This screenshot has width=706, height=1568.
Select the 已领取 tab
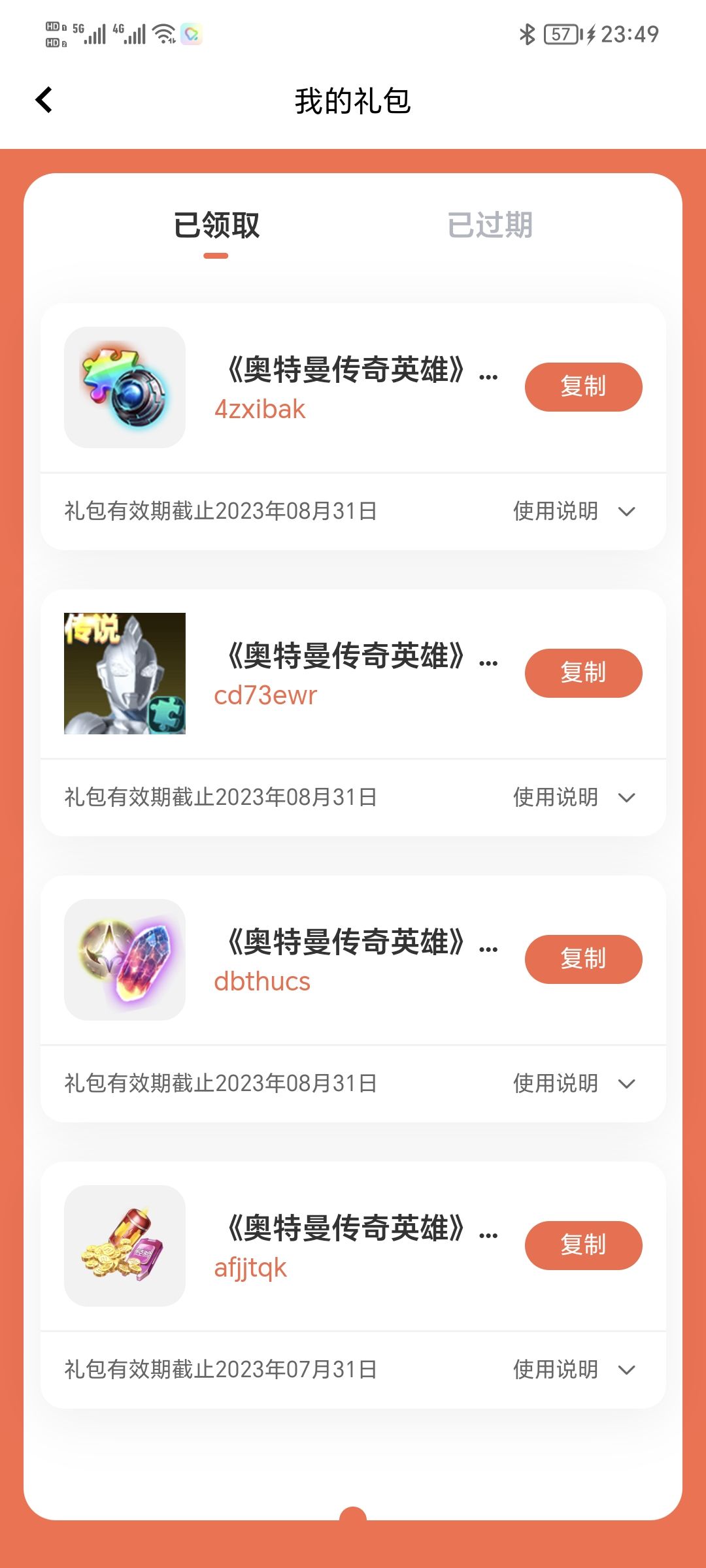tap(216, 225)
